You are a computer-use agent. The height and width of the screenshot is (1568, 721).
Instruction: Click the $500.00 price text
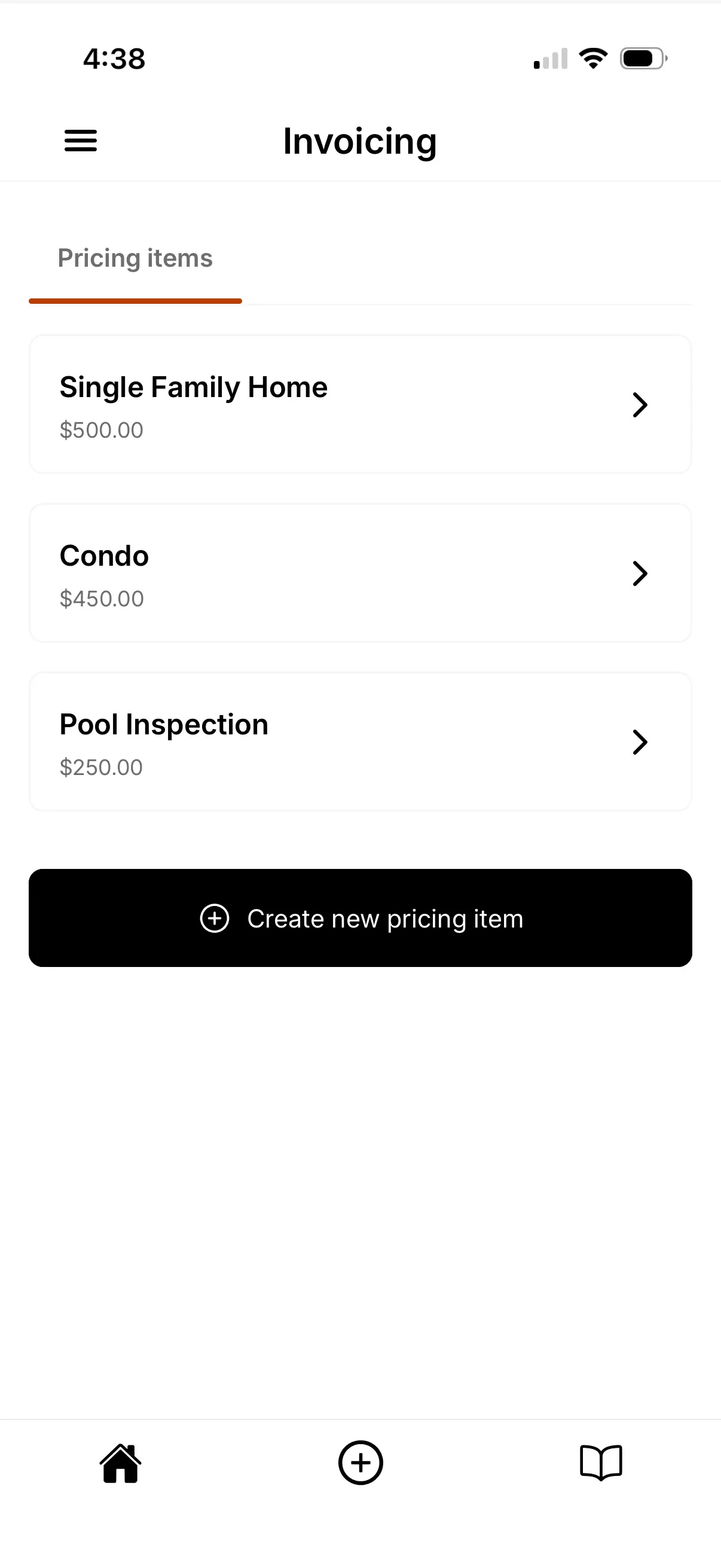pyautogui.click(x=101, y=430)
